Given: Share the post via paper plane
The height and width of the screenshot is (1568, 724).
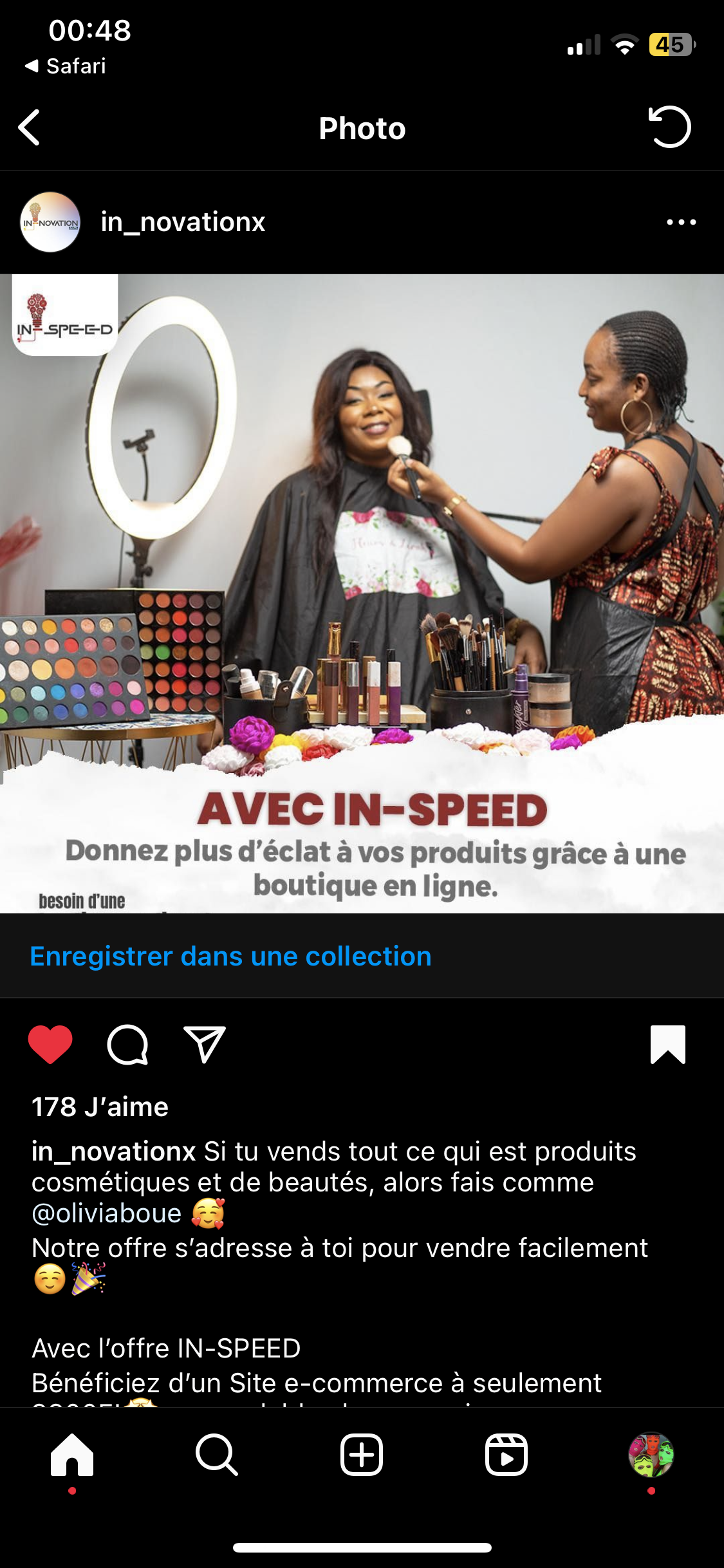Looking at the screenshot, I should 204,1044.
